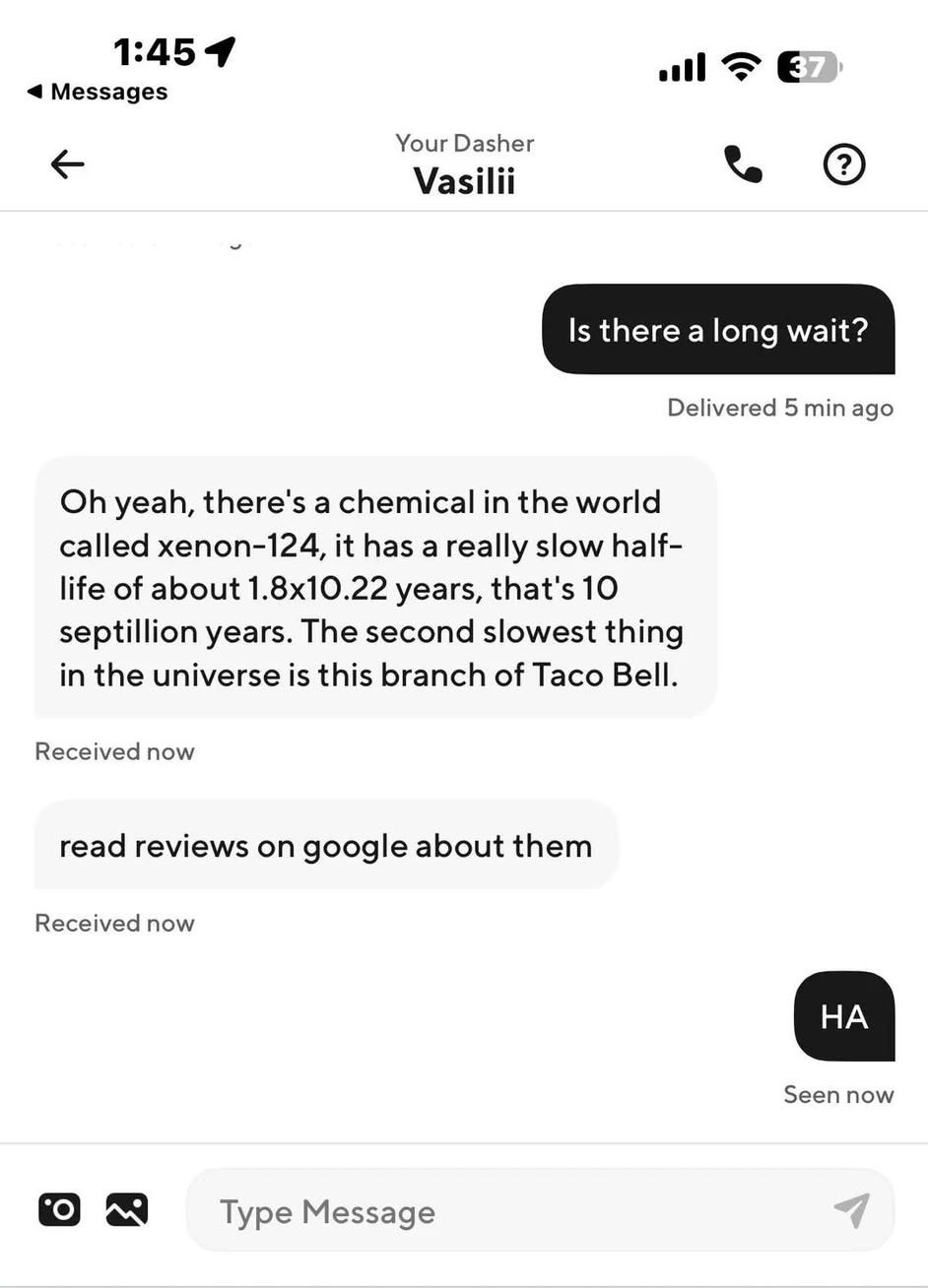The height and width of the screenshot is (1288, 928).
Task: Call Dasher Vasilii with the phone icon
Action: coord(743,164)
